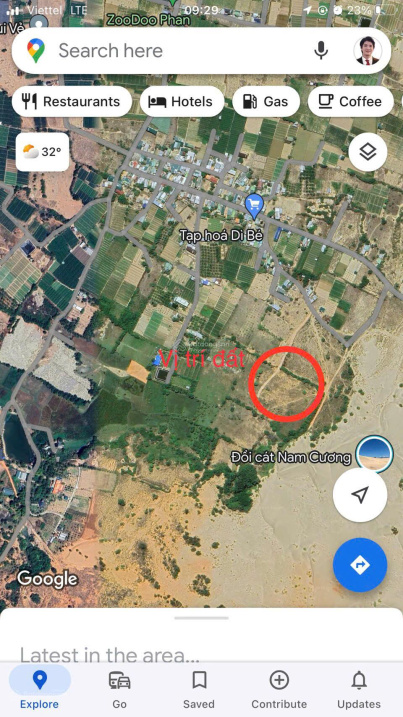The image size is (403, 717).
Task: Open the map layers button
Action: pyautogui.click(x=368, y=152)
